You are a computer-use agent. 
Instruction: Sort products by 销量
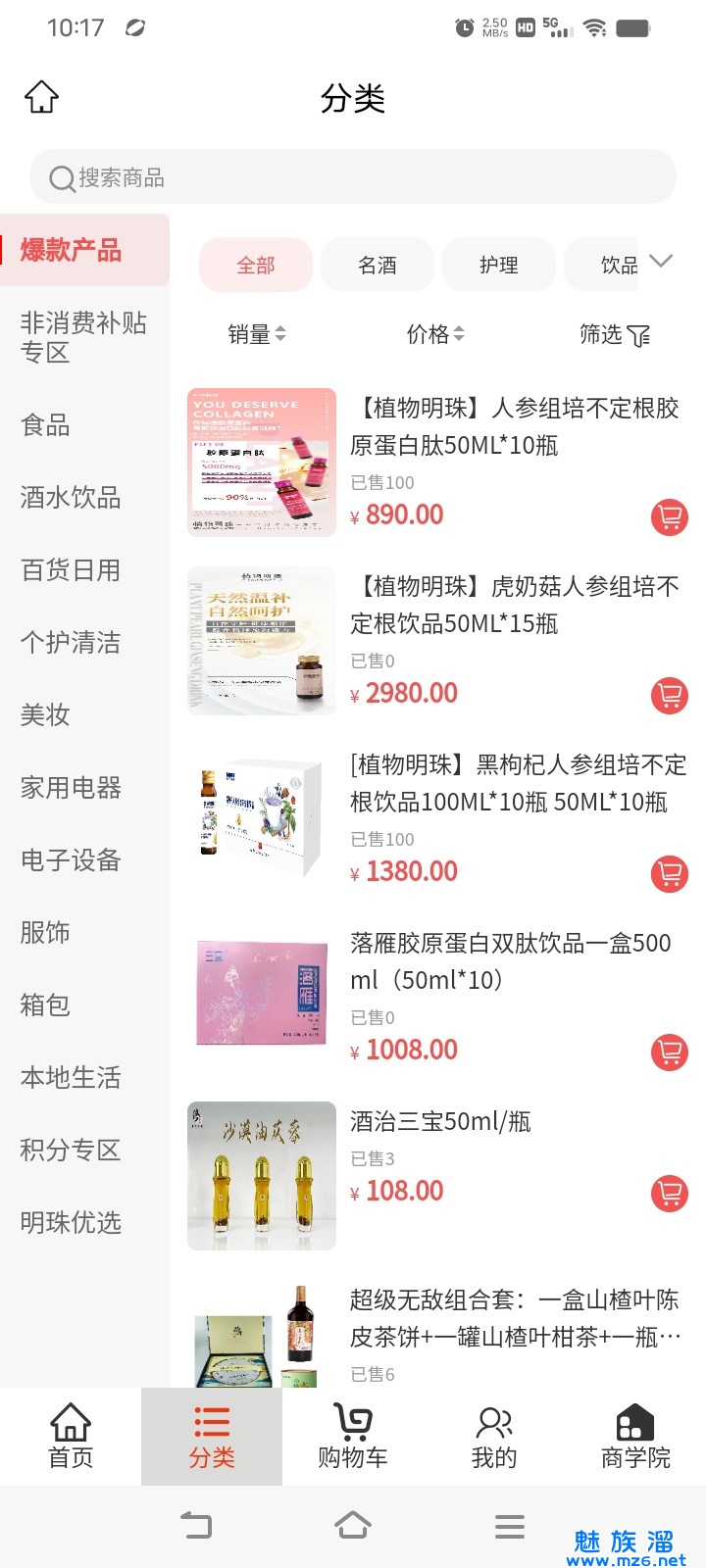[257, 334]
